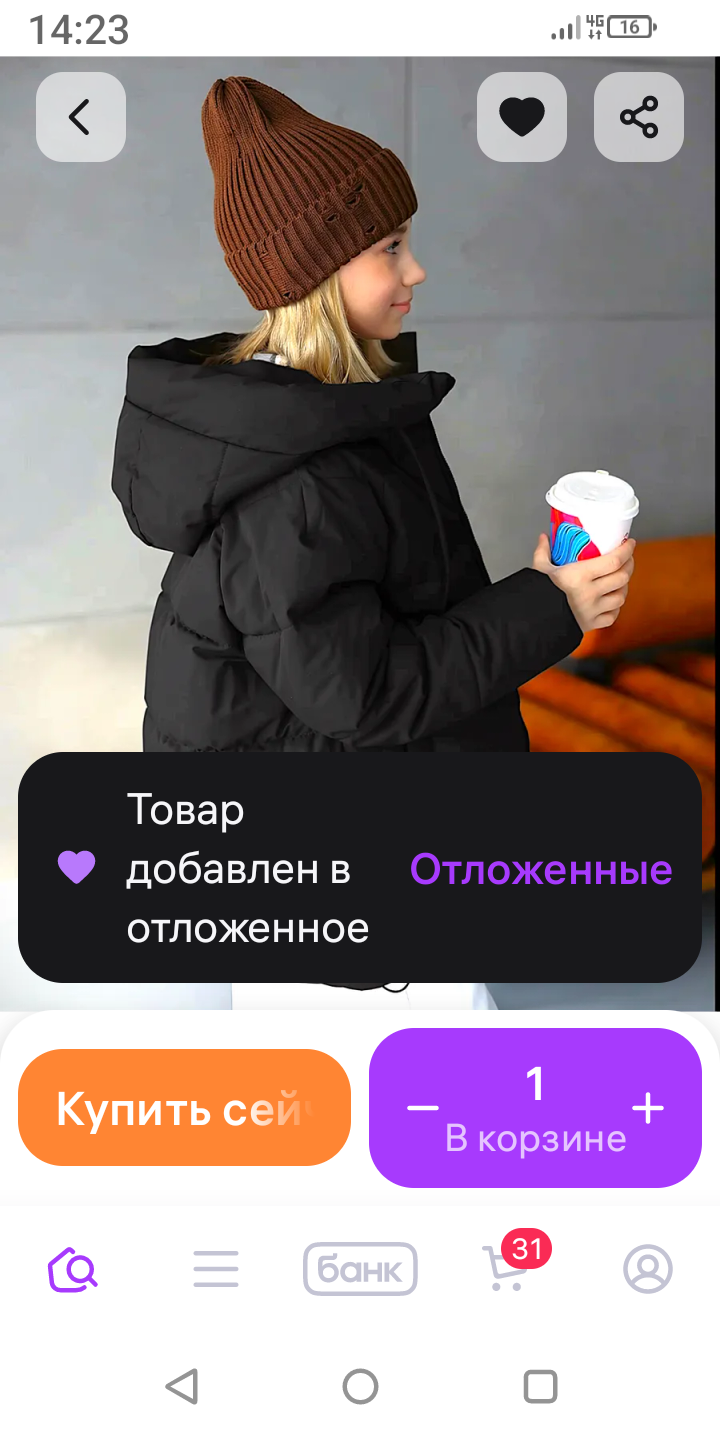Open the shopping cart with 31 items

(x=503, y=1268)
